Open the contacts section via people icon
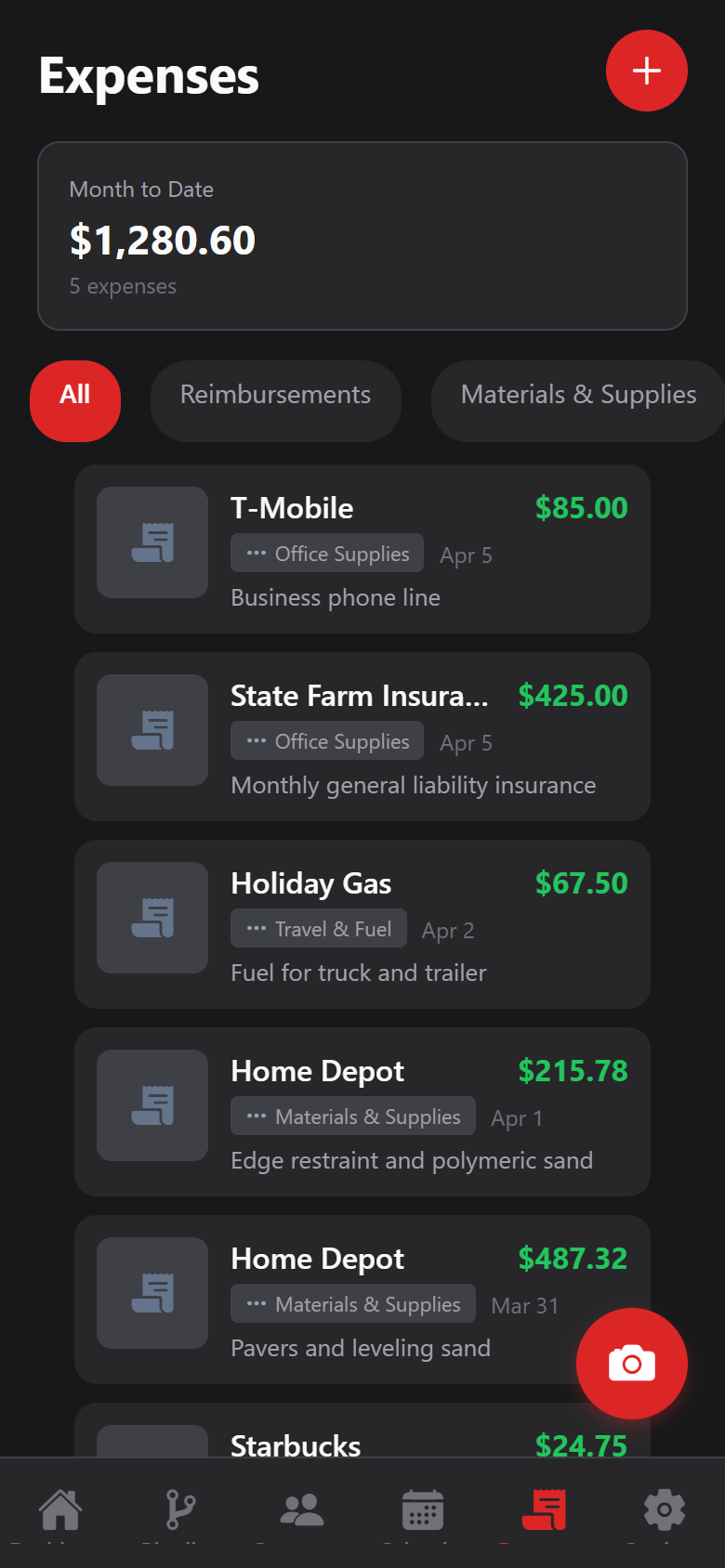Image resolution: width=725 pixels, height=1568 pixels. tap(301, 1509)
